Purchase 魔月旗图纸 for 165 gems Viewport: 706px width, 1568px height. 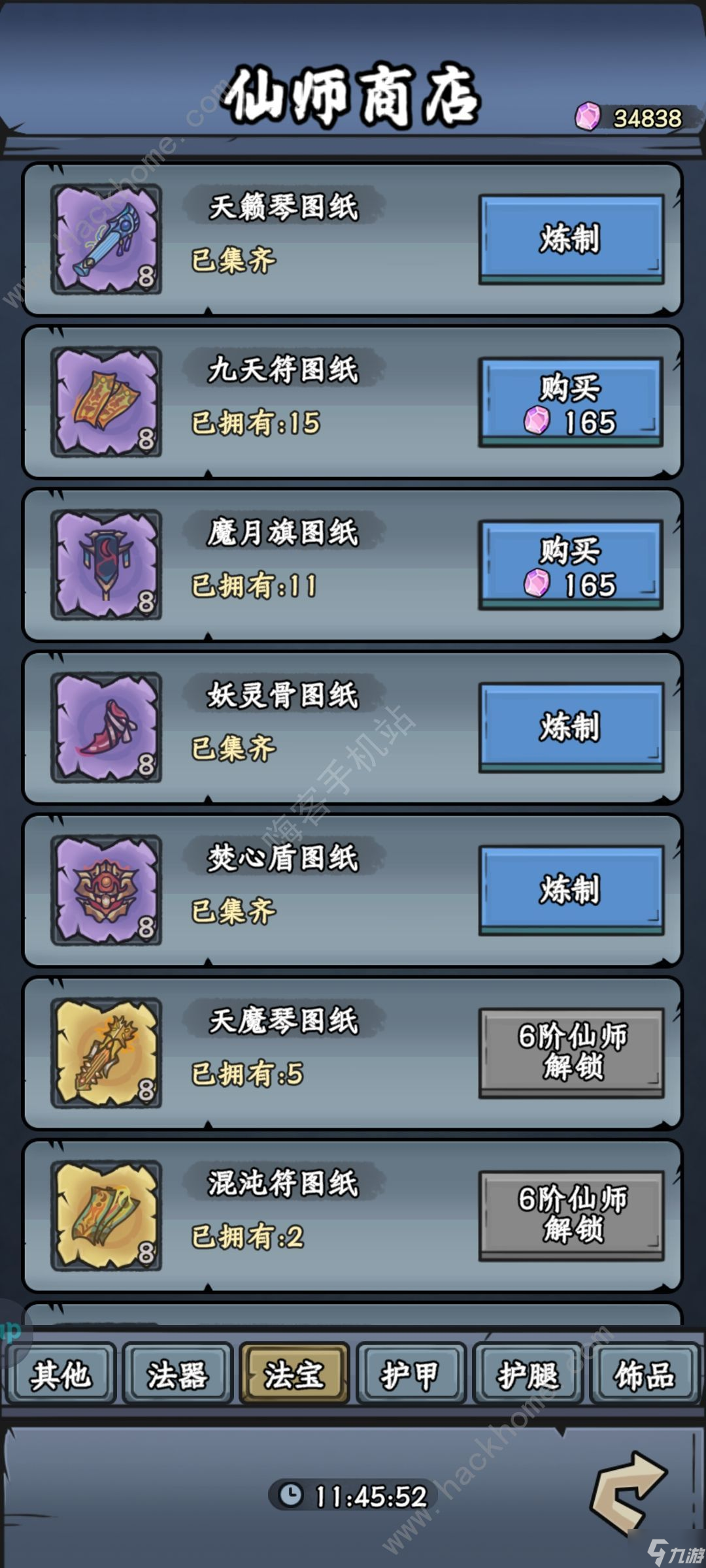[571, 565]
